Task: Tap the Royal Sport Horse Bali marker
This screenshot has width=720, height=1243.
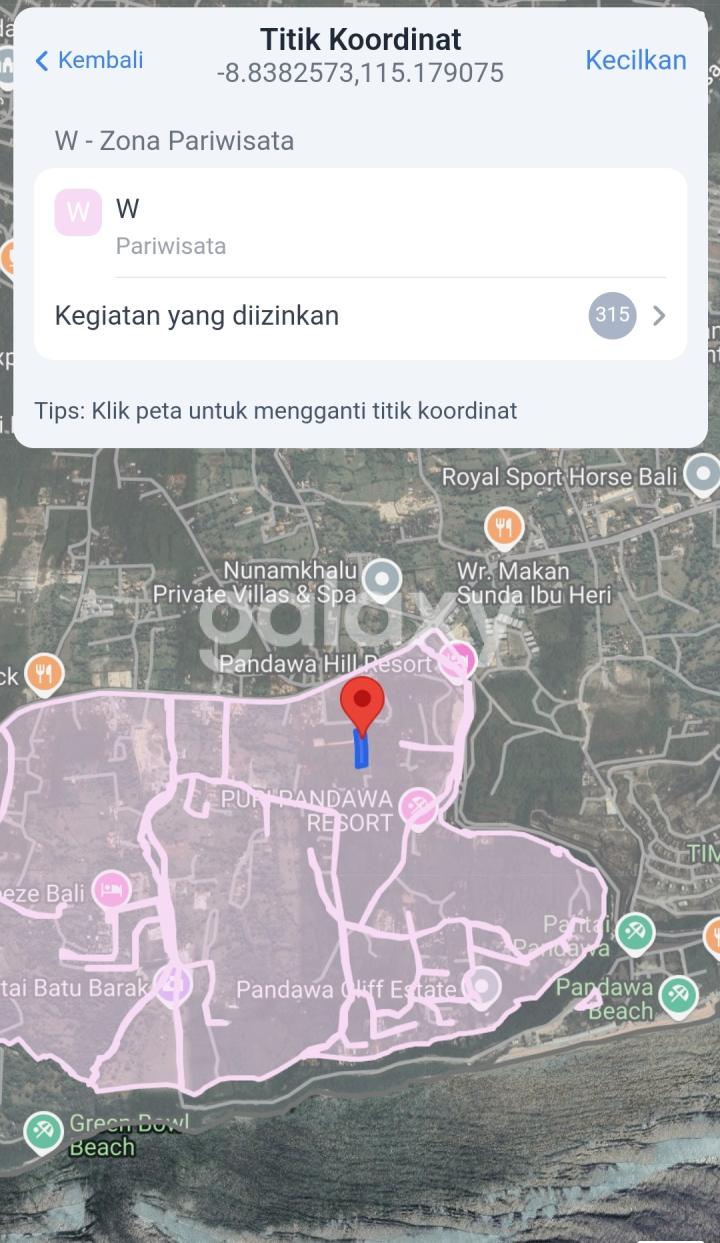Action: 702,475
